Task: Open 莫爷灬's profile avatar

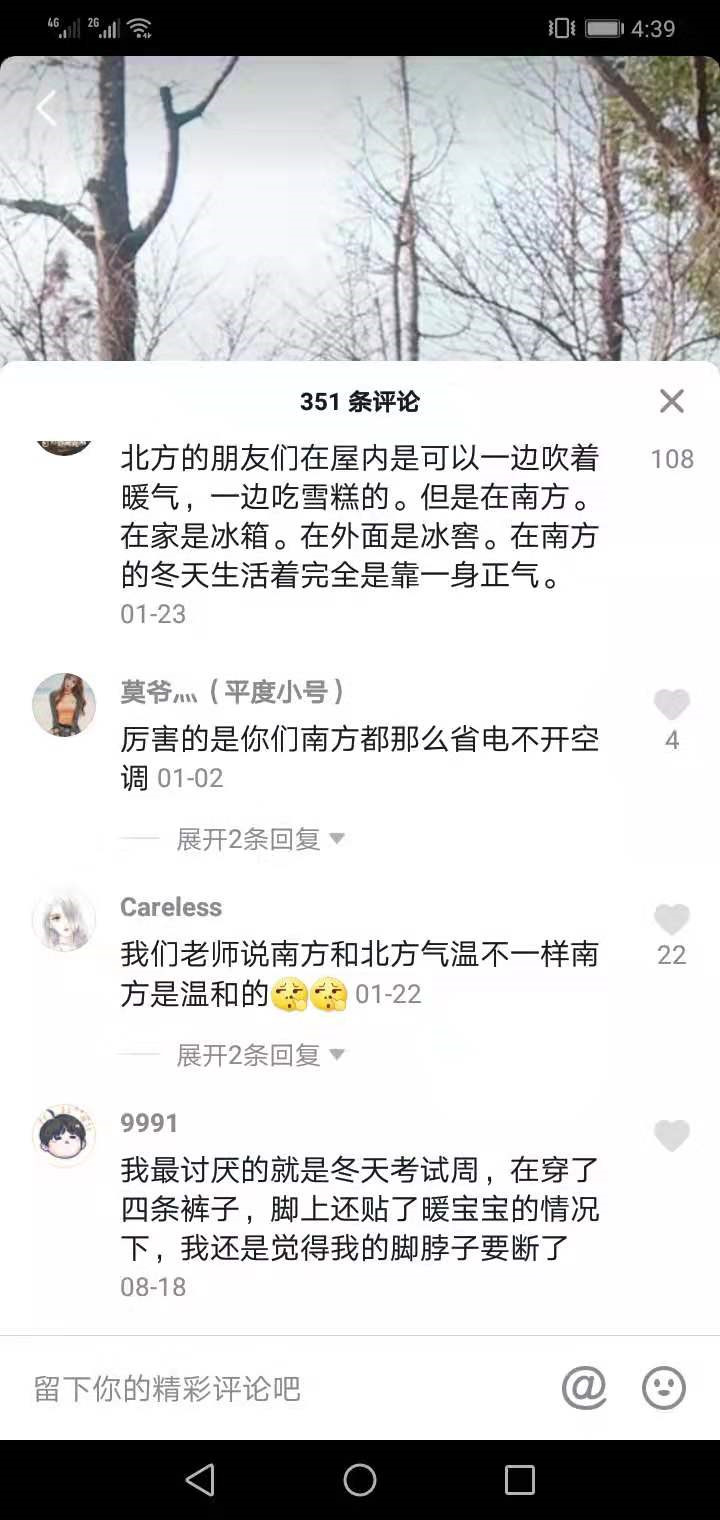Action: (x=63, y=705)
